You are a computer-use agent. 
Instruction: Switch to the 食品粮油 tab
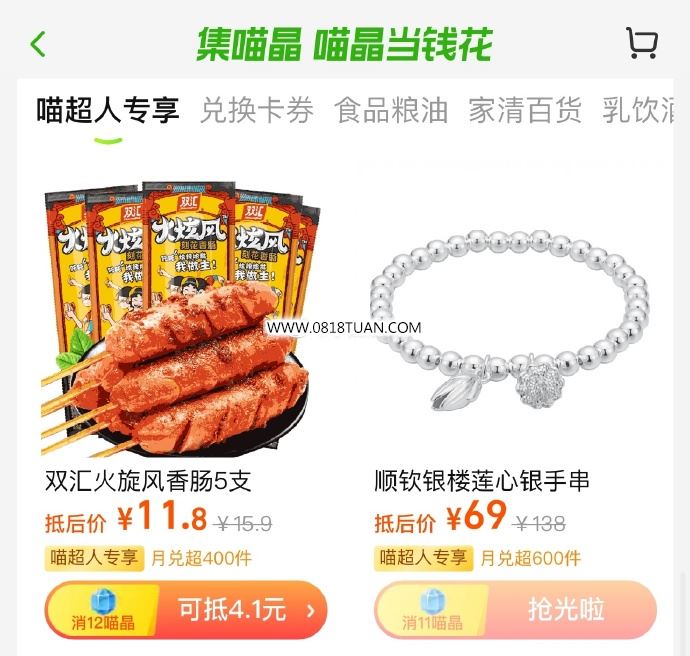click(x=391, y=110)
